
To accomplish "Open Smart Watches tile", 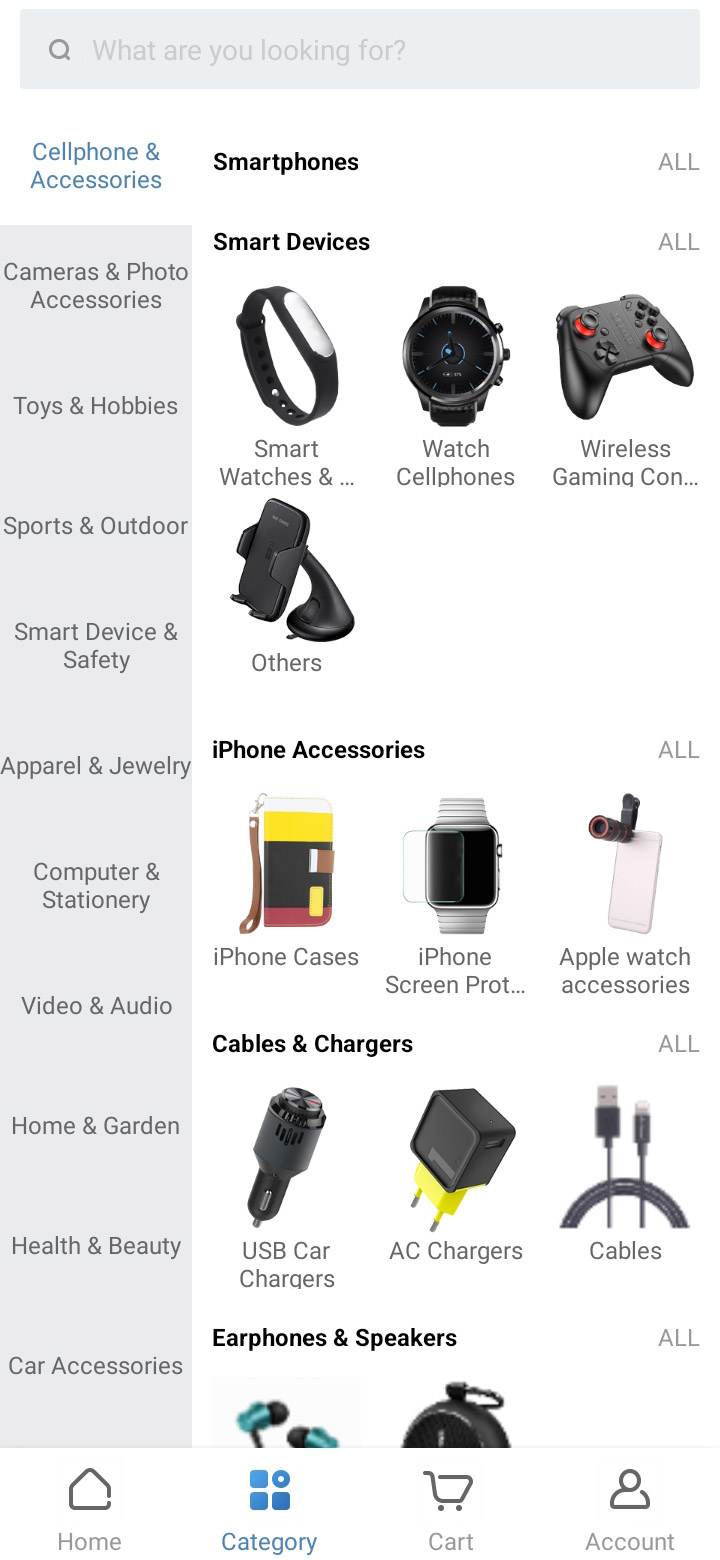I will tap(286, 386).
